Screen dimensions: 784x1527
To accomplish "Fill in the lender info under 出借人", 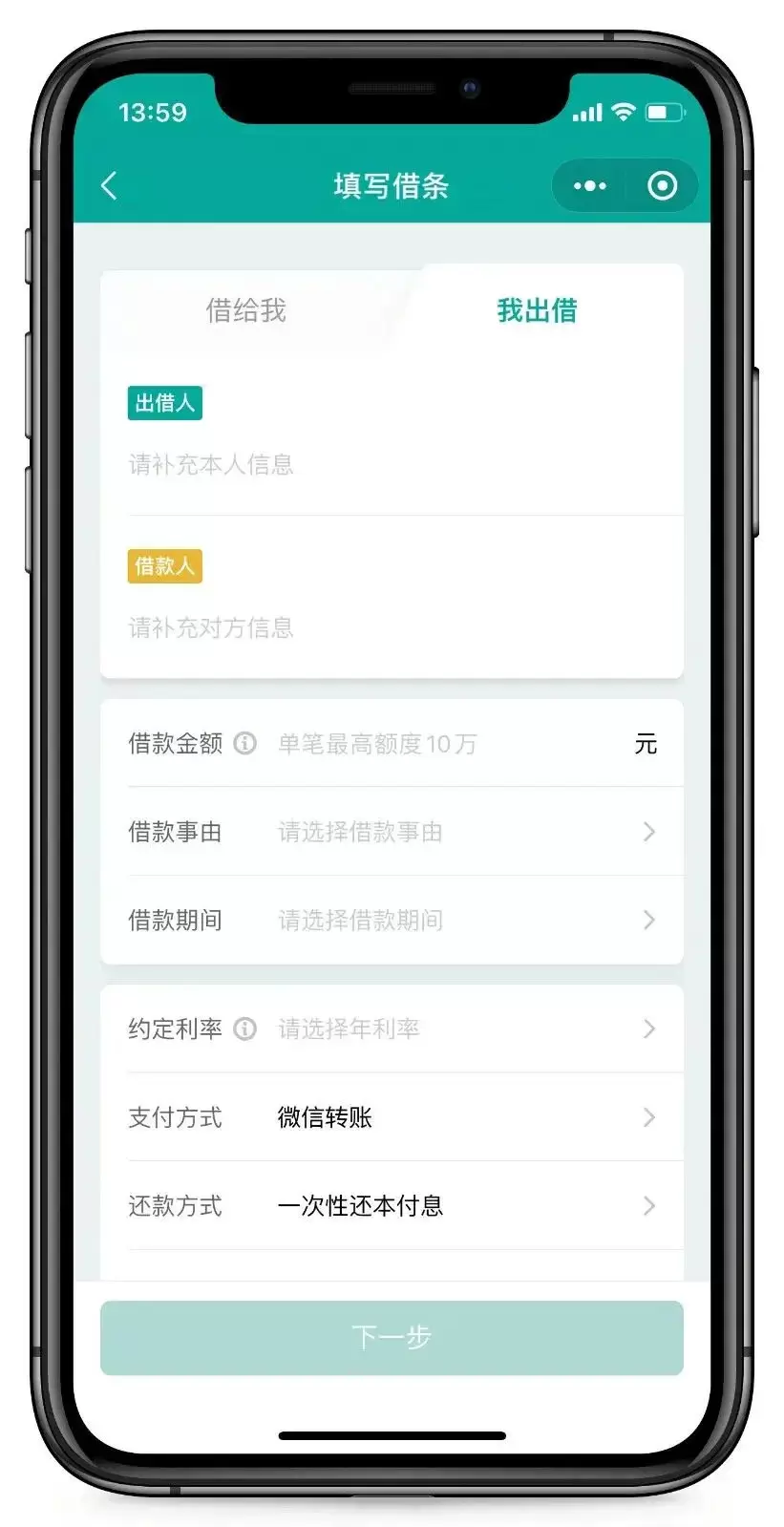I will coord(211,465).
